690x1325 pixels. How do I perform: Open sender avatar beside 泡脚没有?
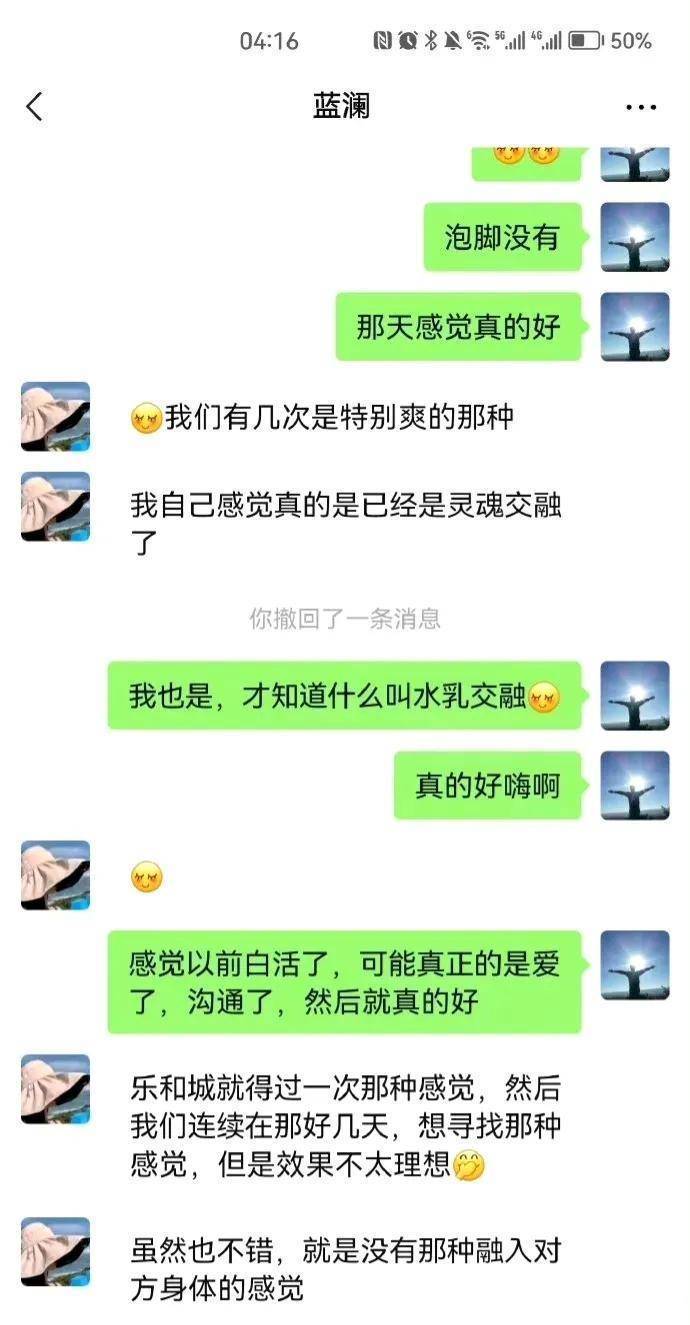click(634, 237)
